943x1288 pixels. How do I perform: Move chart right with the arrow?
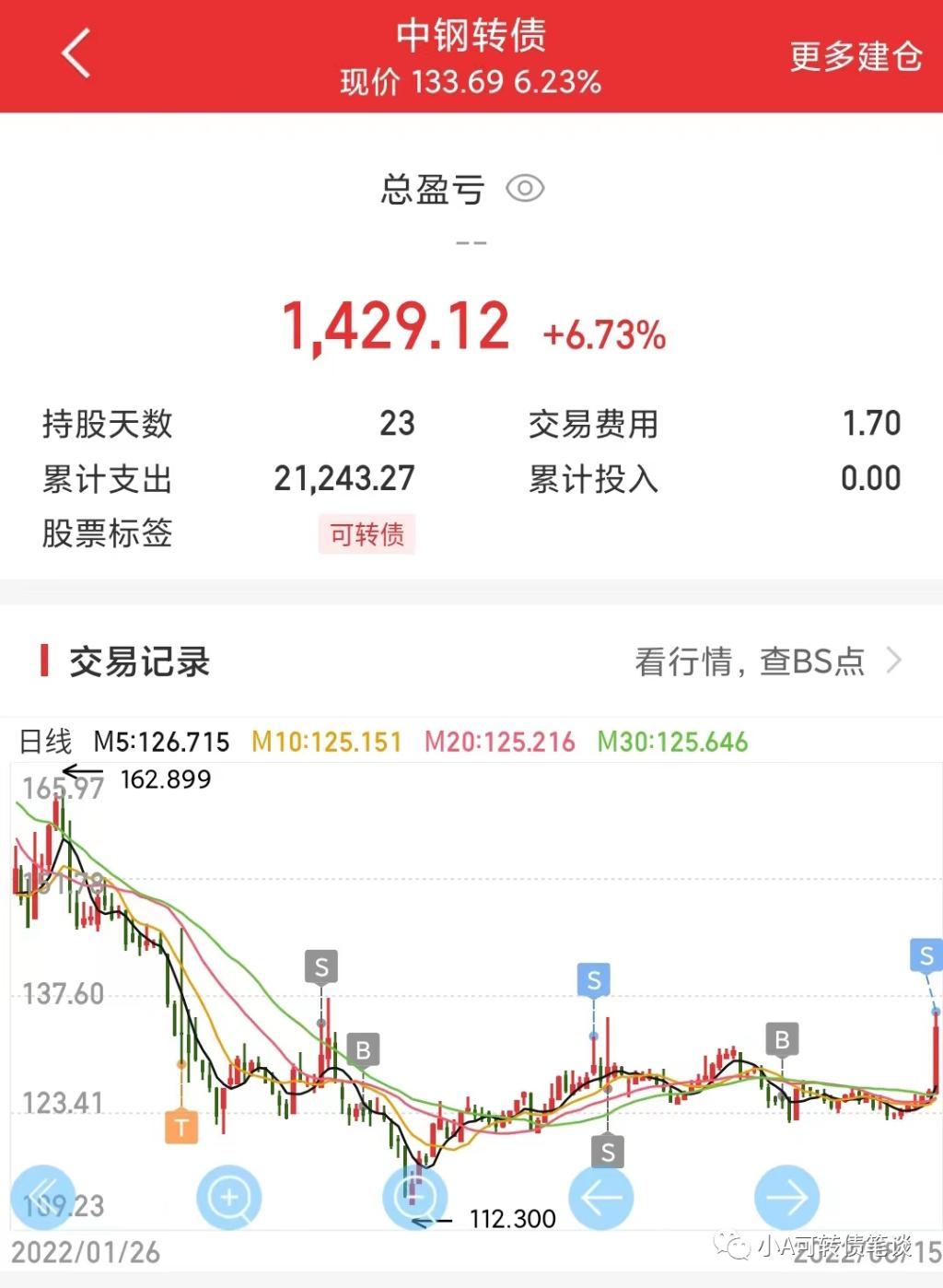[x=786, y=1198]
